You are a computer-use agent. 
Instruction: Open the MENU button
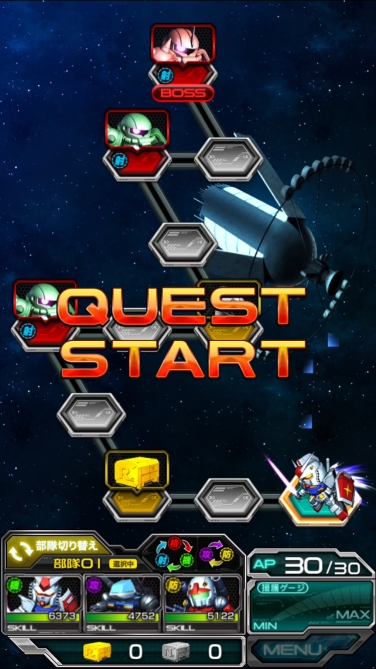306,650
